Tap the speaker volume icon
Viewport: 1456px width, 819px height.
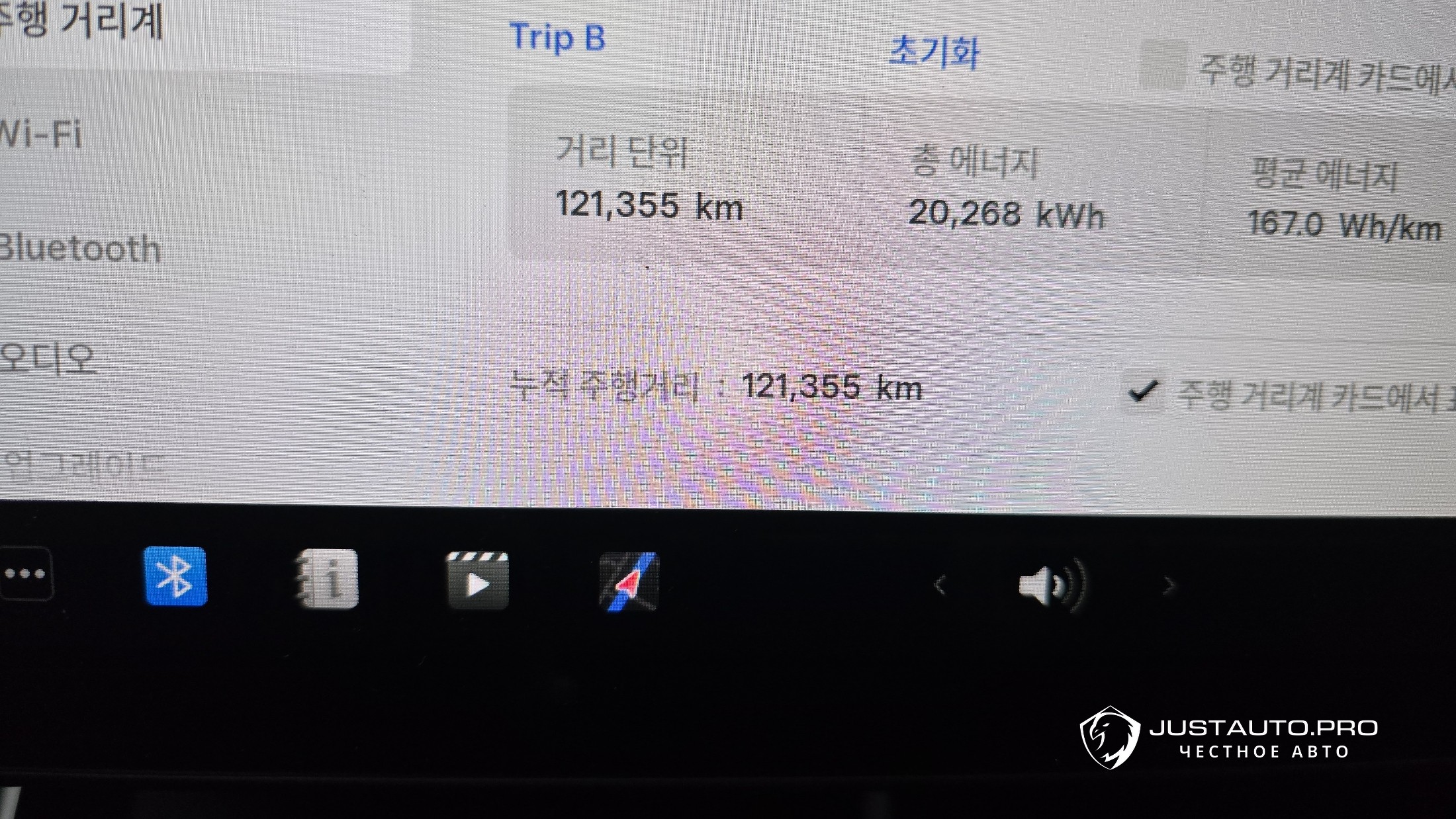pos(1051,585)
